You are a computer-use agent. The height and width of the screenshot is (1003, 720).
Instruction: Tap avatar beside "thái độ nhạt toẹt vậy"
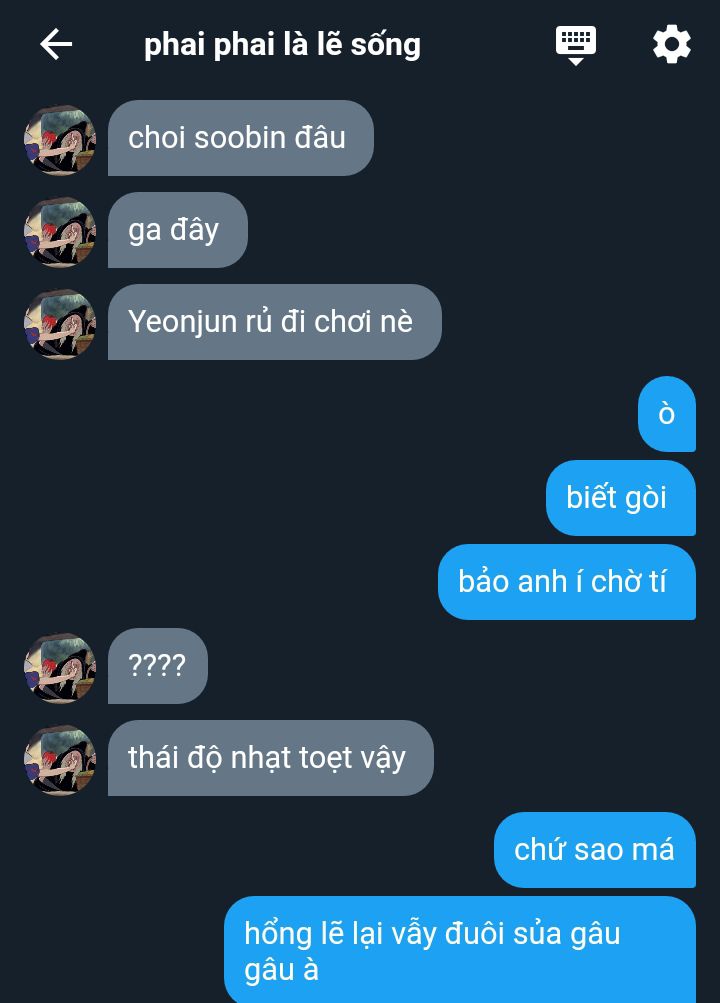[x=60, y=760]
